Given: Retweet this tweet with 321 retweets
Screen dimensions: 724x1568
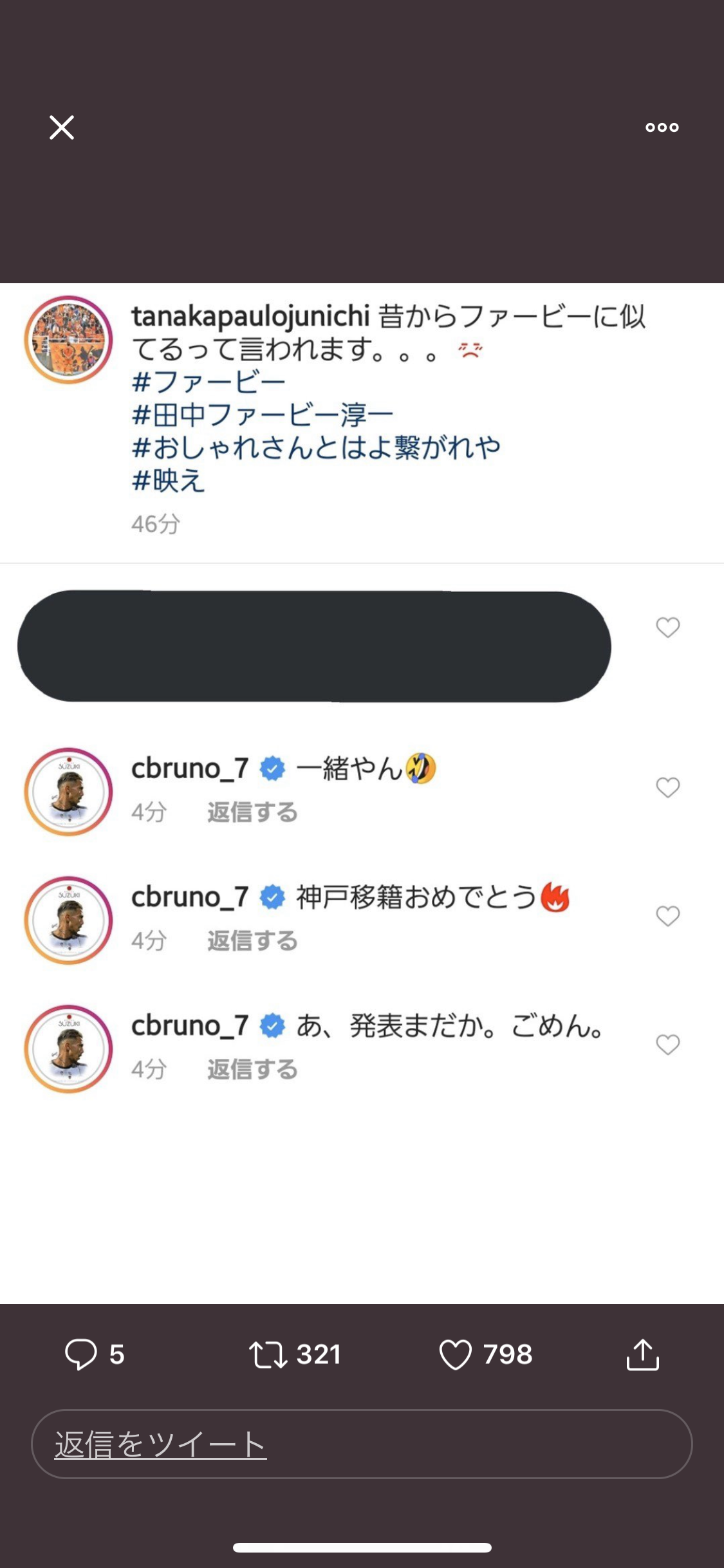Looking at the screenshot, I should point(268,1354).
